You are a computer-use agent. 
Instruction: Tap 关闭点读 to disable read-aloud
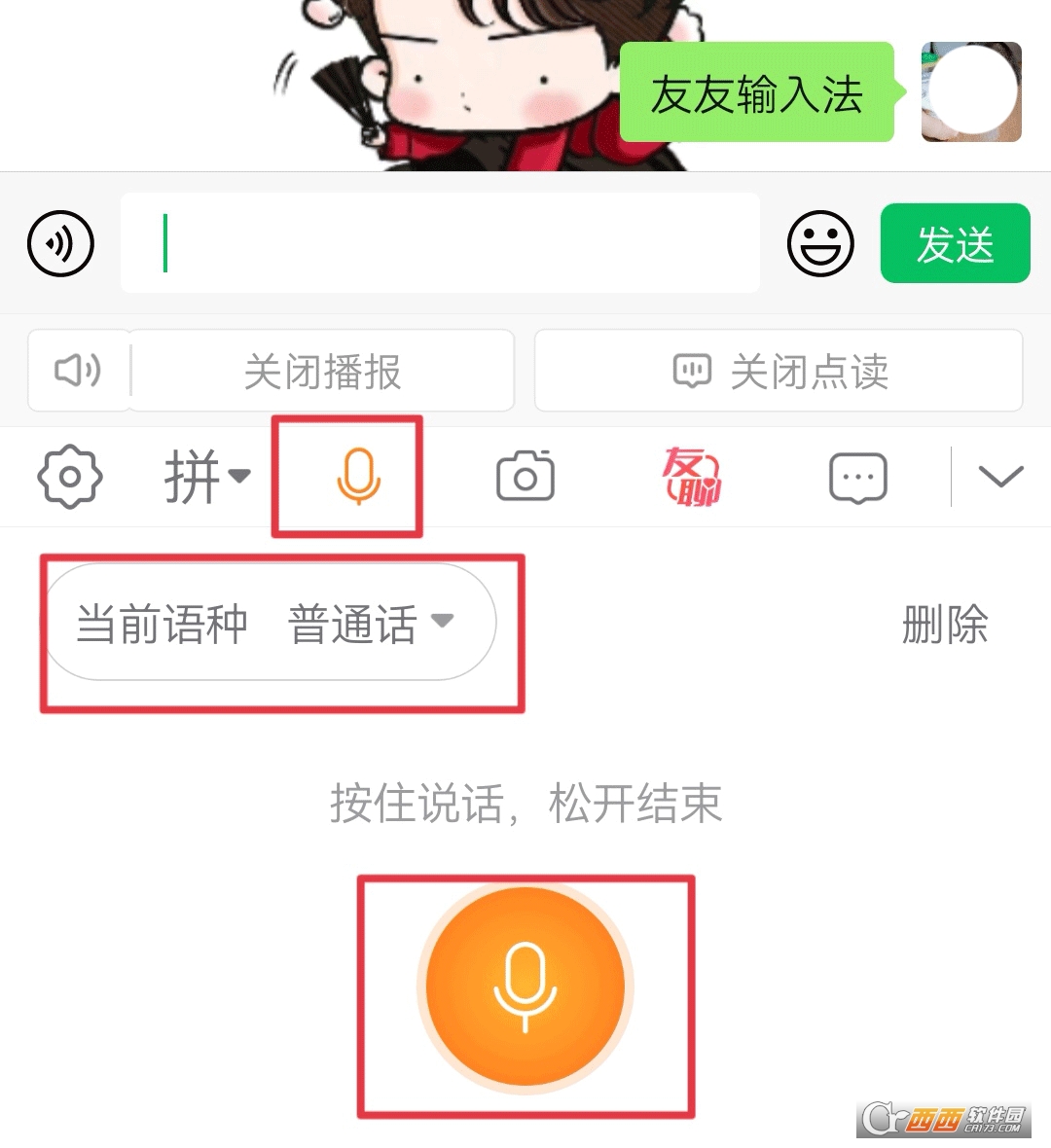pos(779,371)
